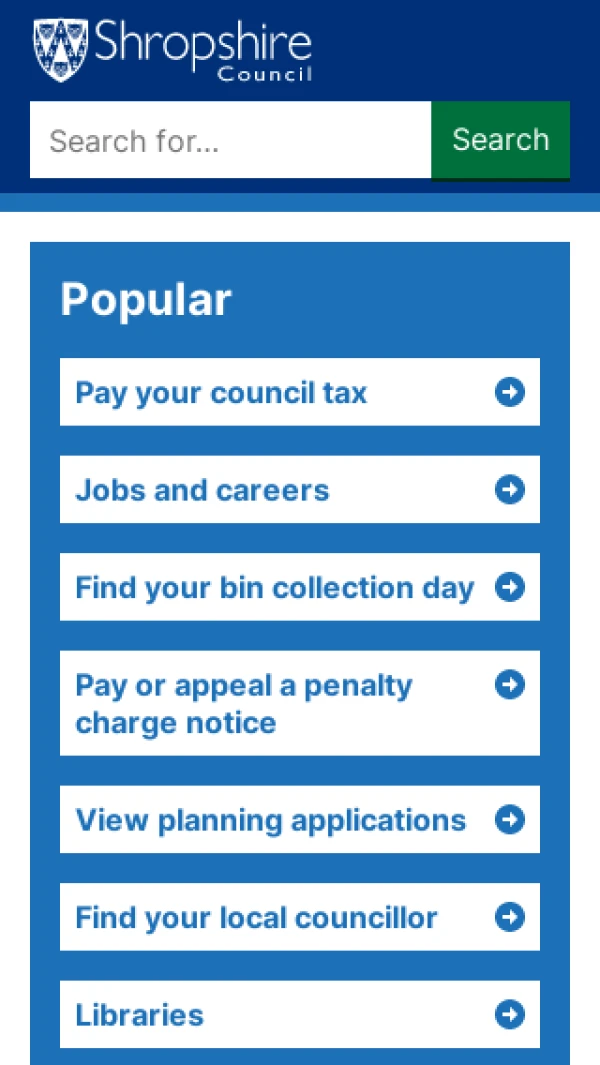Open Pay or appeal a penalty charge notice
Screen dimensions: 600x1065
click(299, 703)
